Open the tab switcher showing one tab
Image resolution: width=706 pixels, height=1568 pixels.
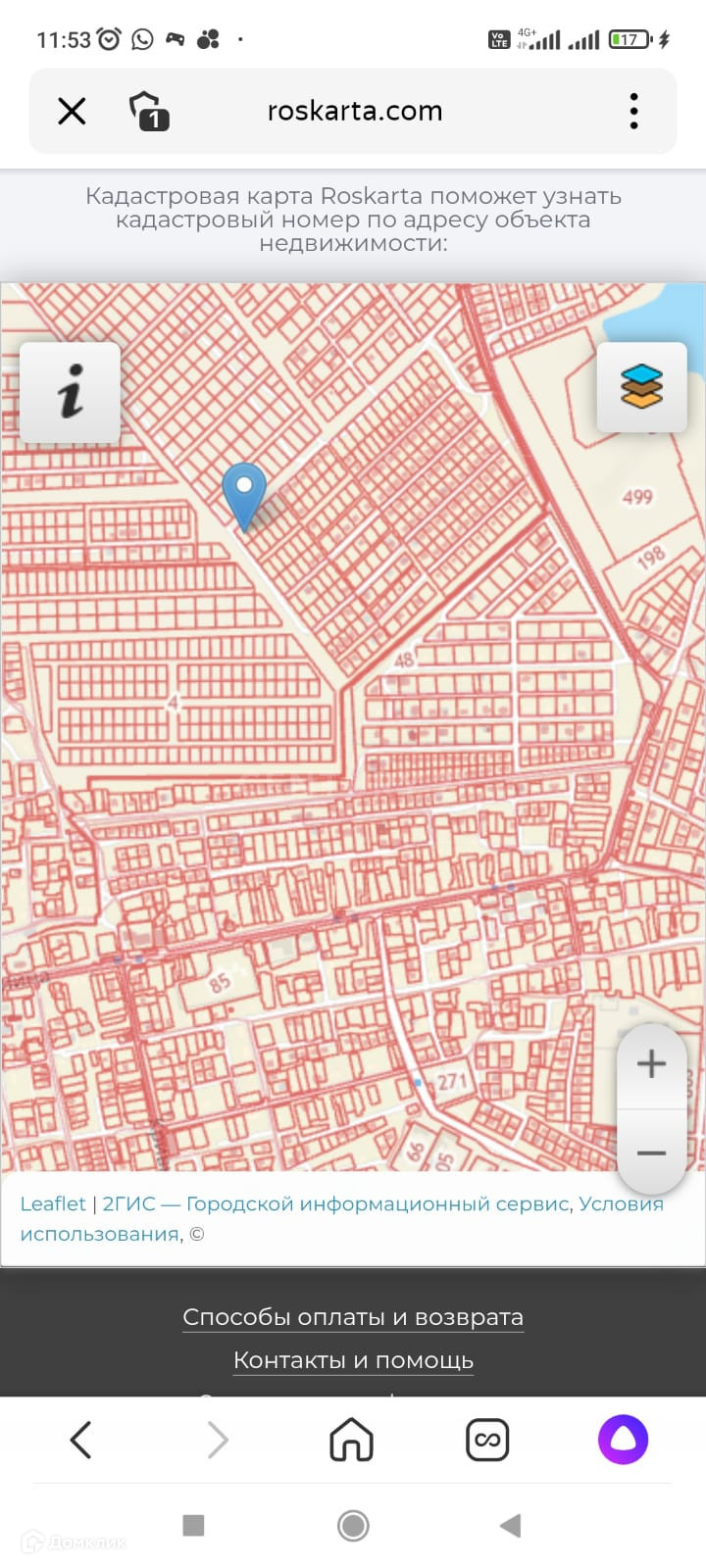149,111
